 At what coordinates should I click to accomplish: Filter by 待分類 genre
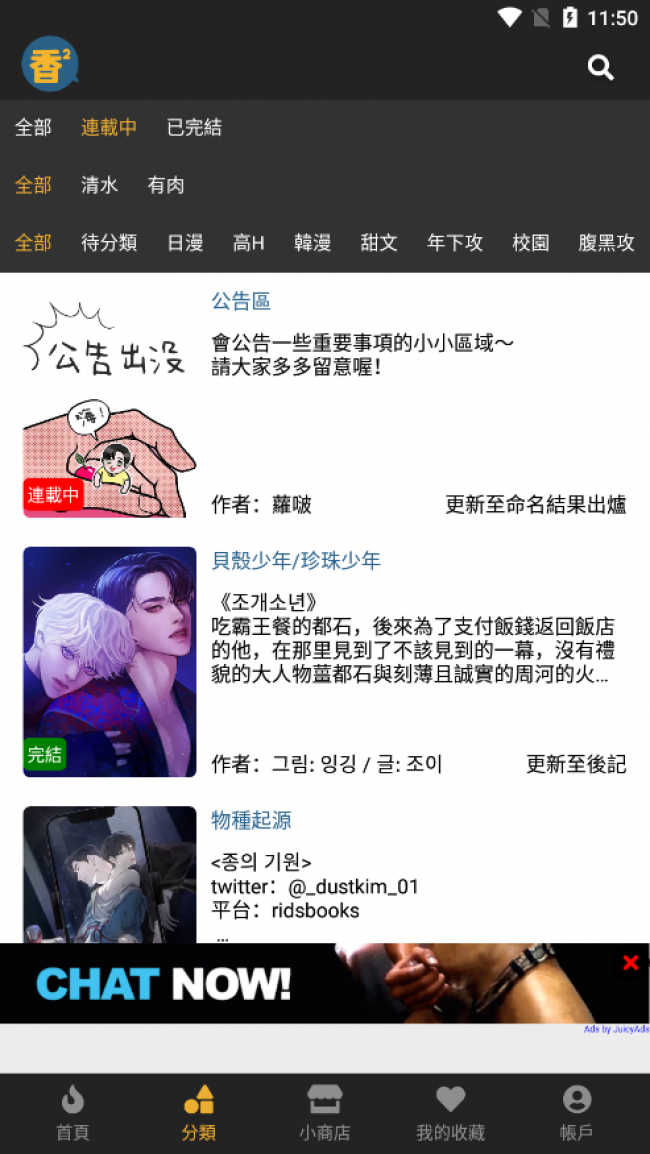109,243
